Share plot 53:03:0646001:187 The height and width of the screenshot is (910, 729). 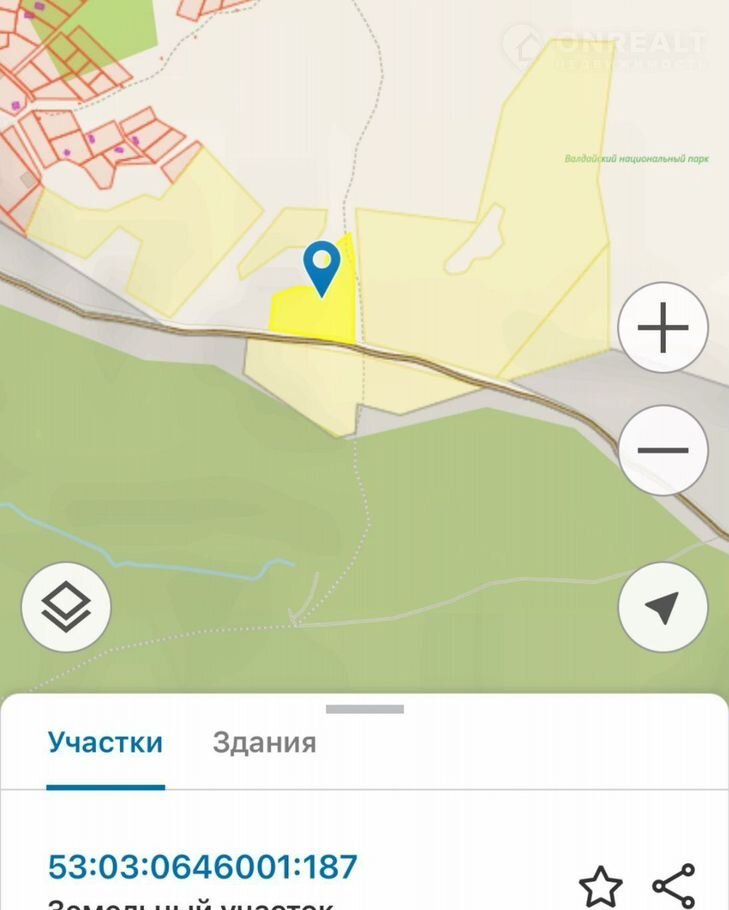673,886
